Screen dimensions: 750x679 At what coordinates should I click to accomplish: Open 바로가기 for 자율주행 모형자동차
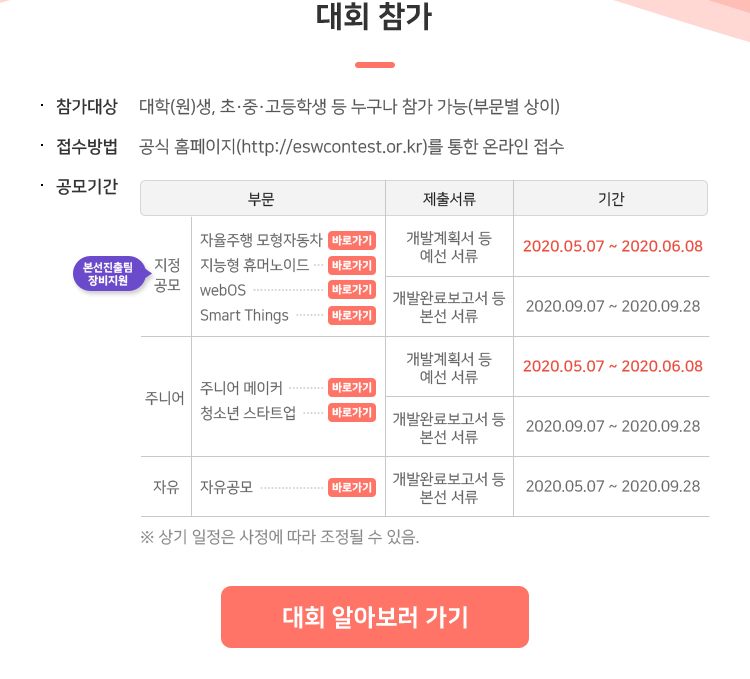[352, 240]
